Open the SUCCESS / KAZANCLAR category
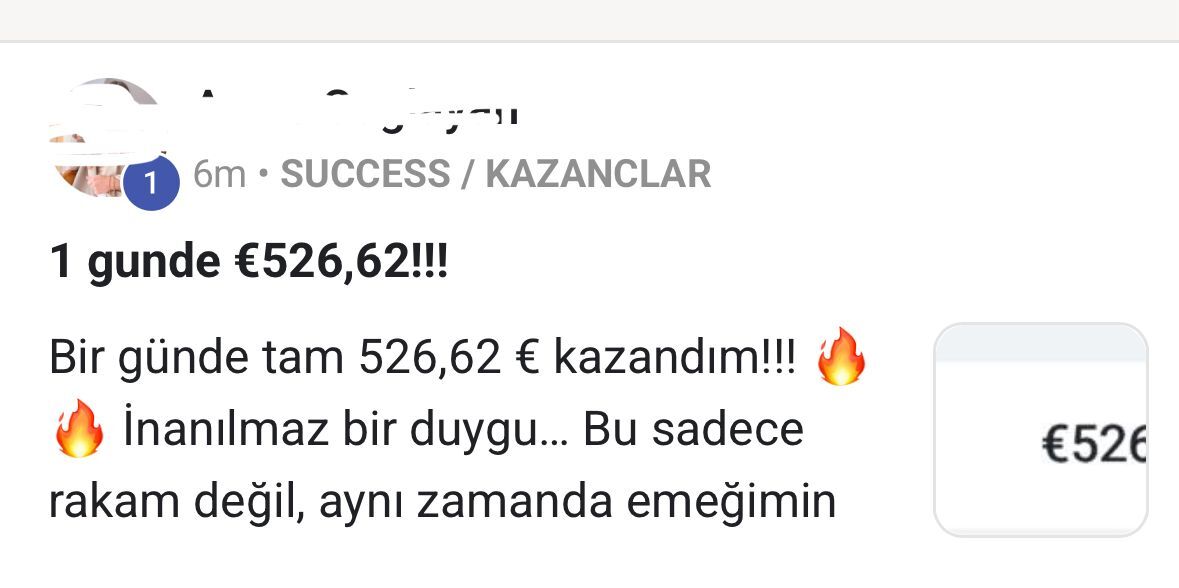Viewport: 1179px width, 588px height. coord(495,174)
